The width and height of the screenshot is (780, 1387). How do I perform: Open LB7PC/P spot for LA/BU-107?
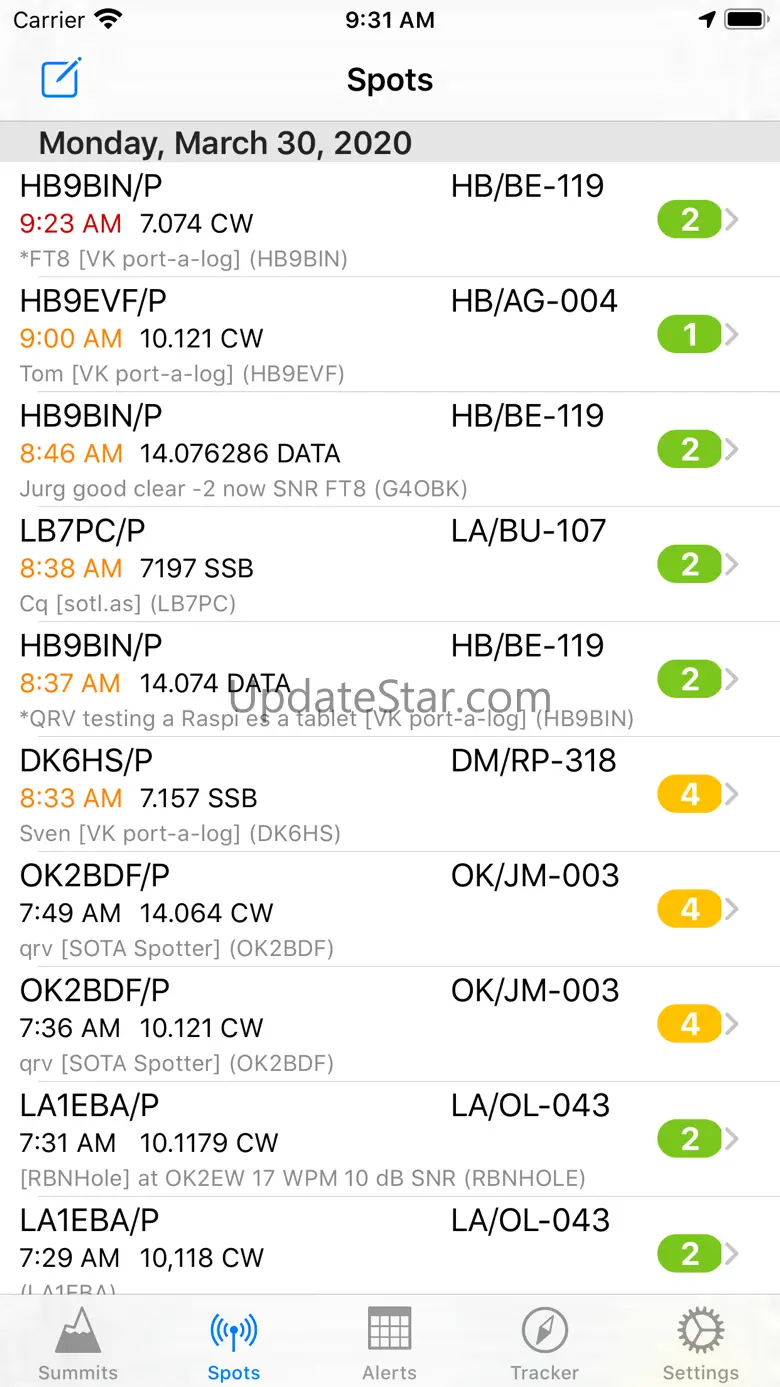click(390, 565)
